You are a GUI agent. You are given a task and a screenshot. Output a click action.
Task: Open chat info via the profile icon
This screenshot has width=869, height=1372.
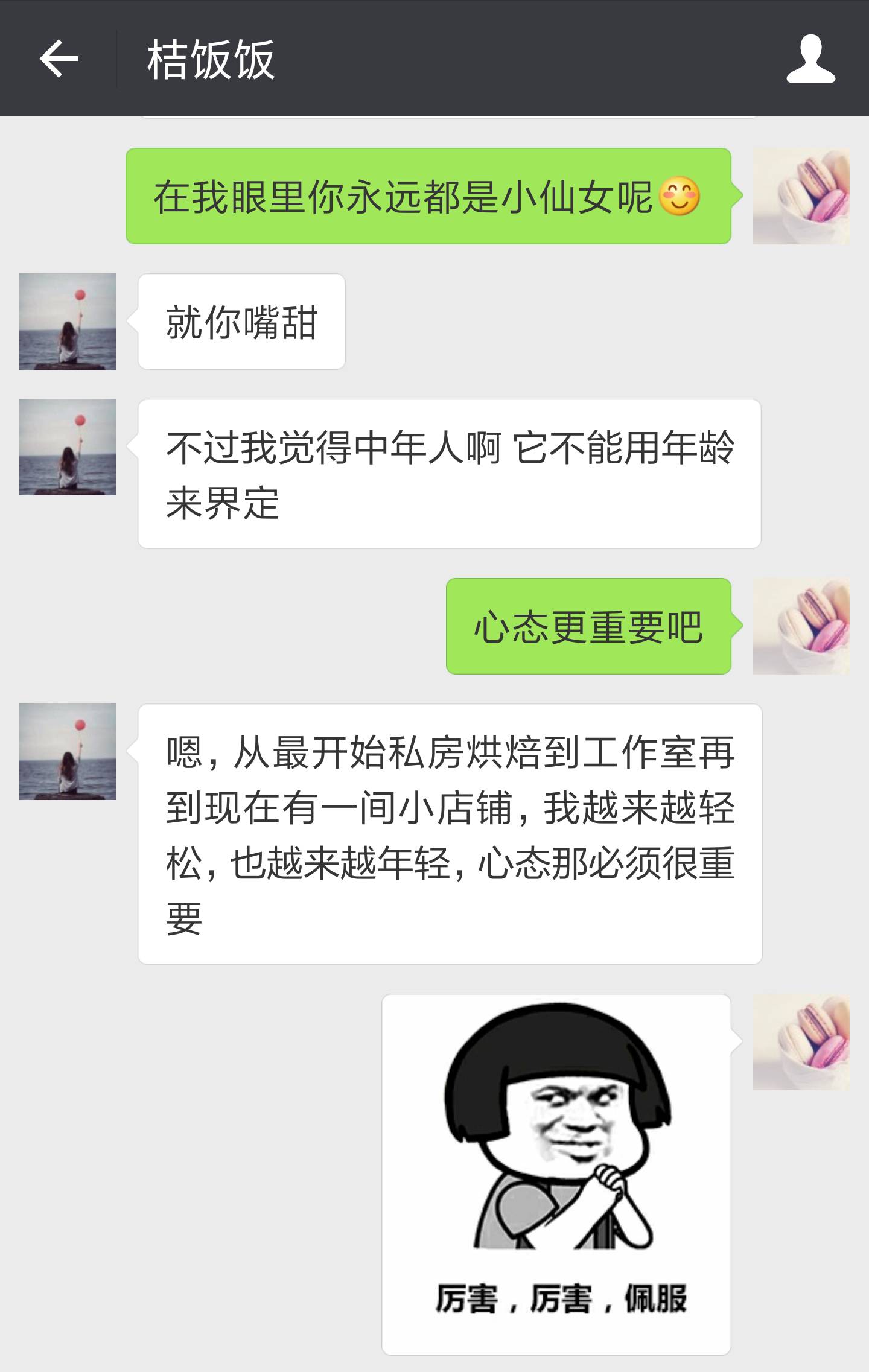(x=810, y=59)
